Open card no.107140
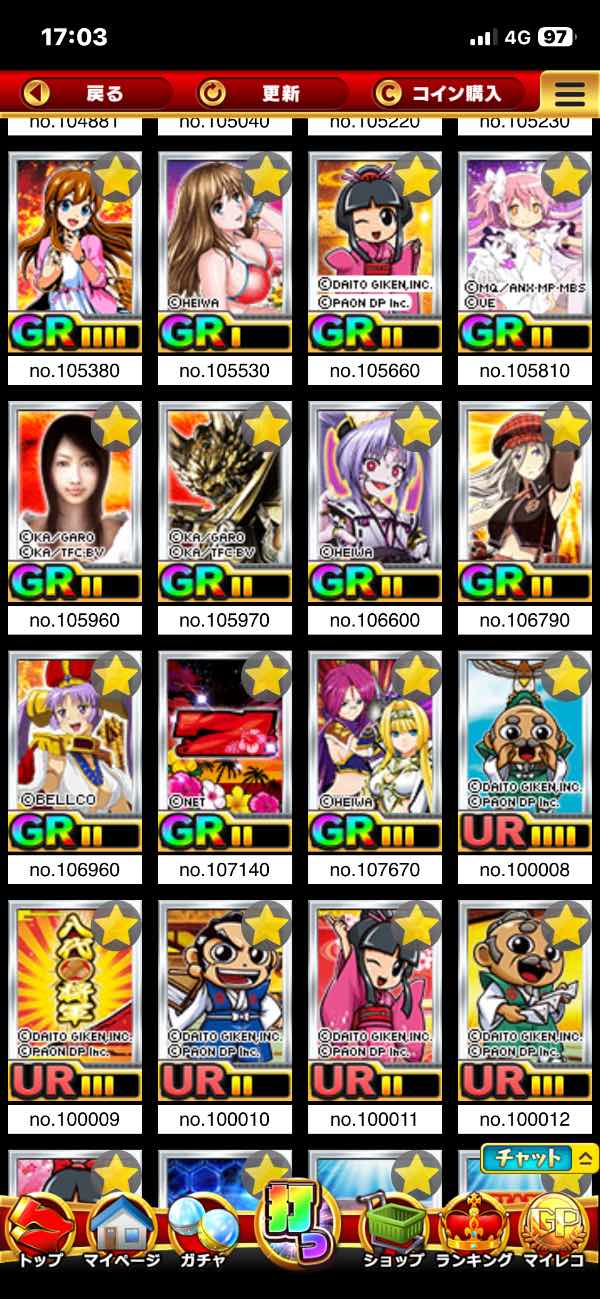Screen dimensions: 600x1299 point(225,750)
